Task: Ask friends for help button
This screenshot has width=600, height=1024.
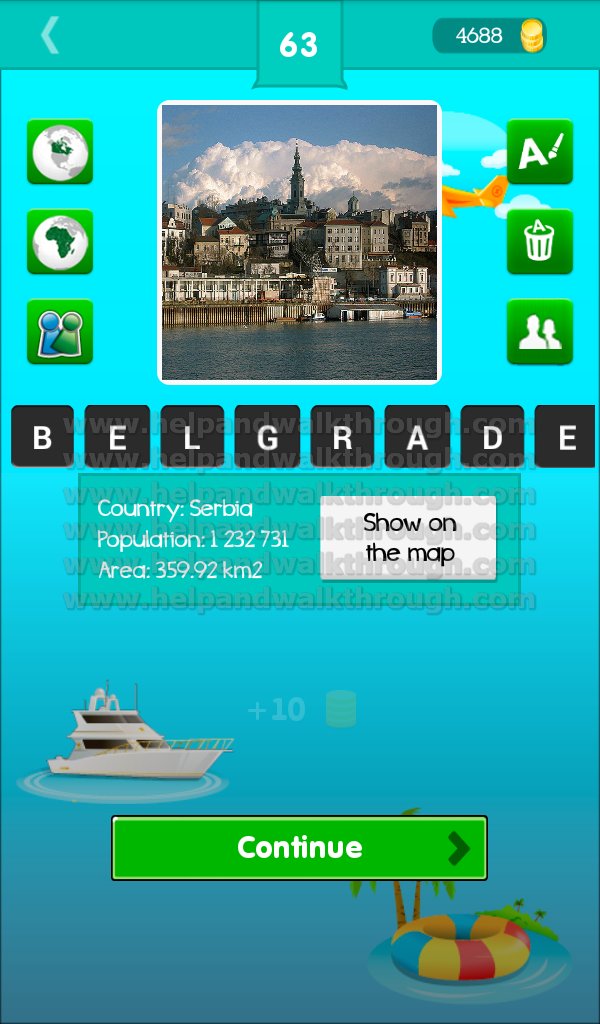Action: point(540,332)
